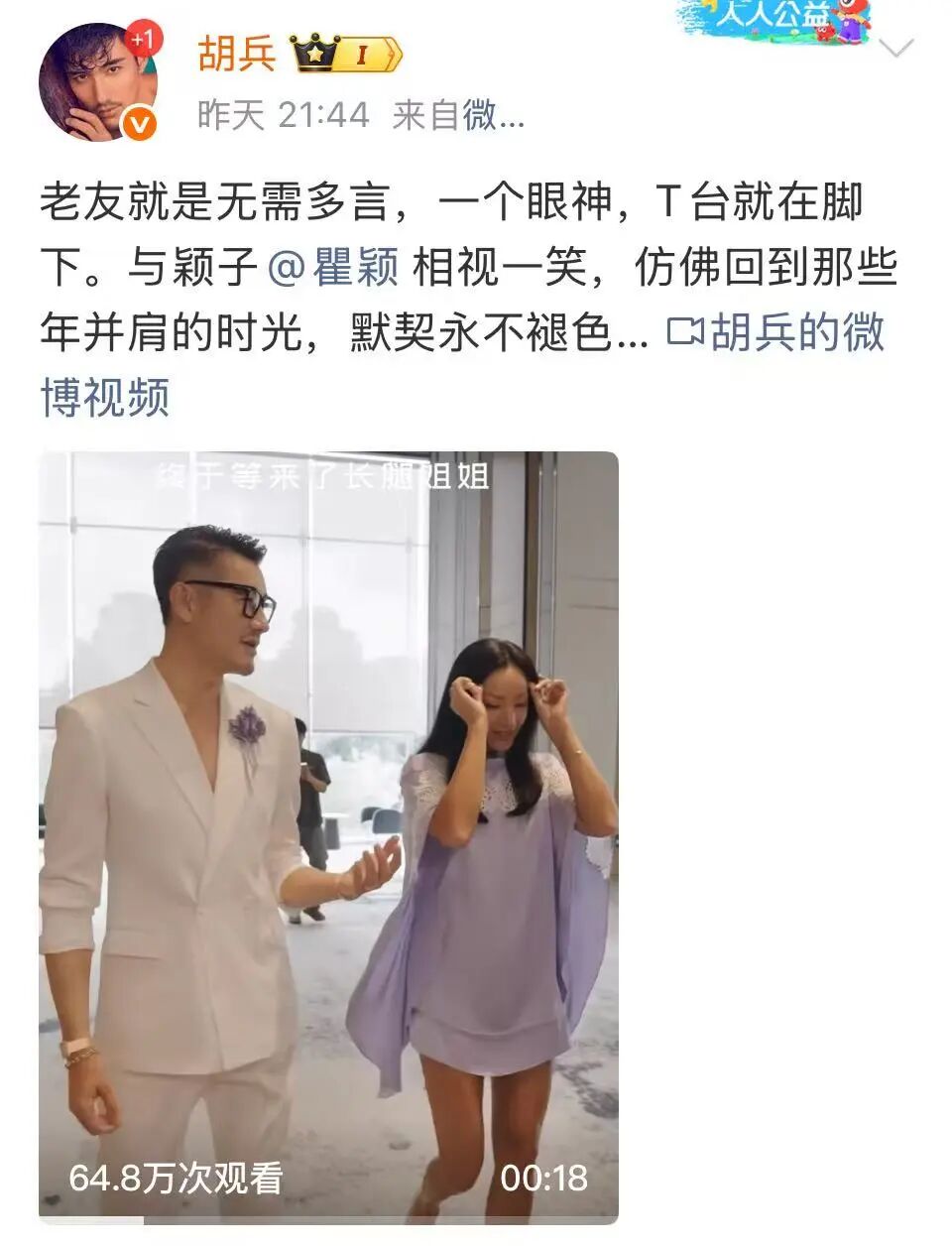The image size is (952, 1246).
Task: Open 胡兵's profile avatar
Action: [97, 82]
